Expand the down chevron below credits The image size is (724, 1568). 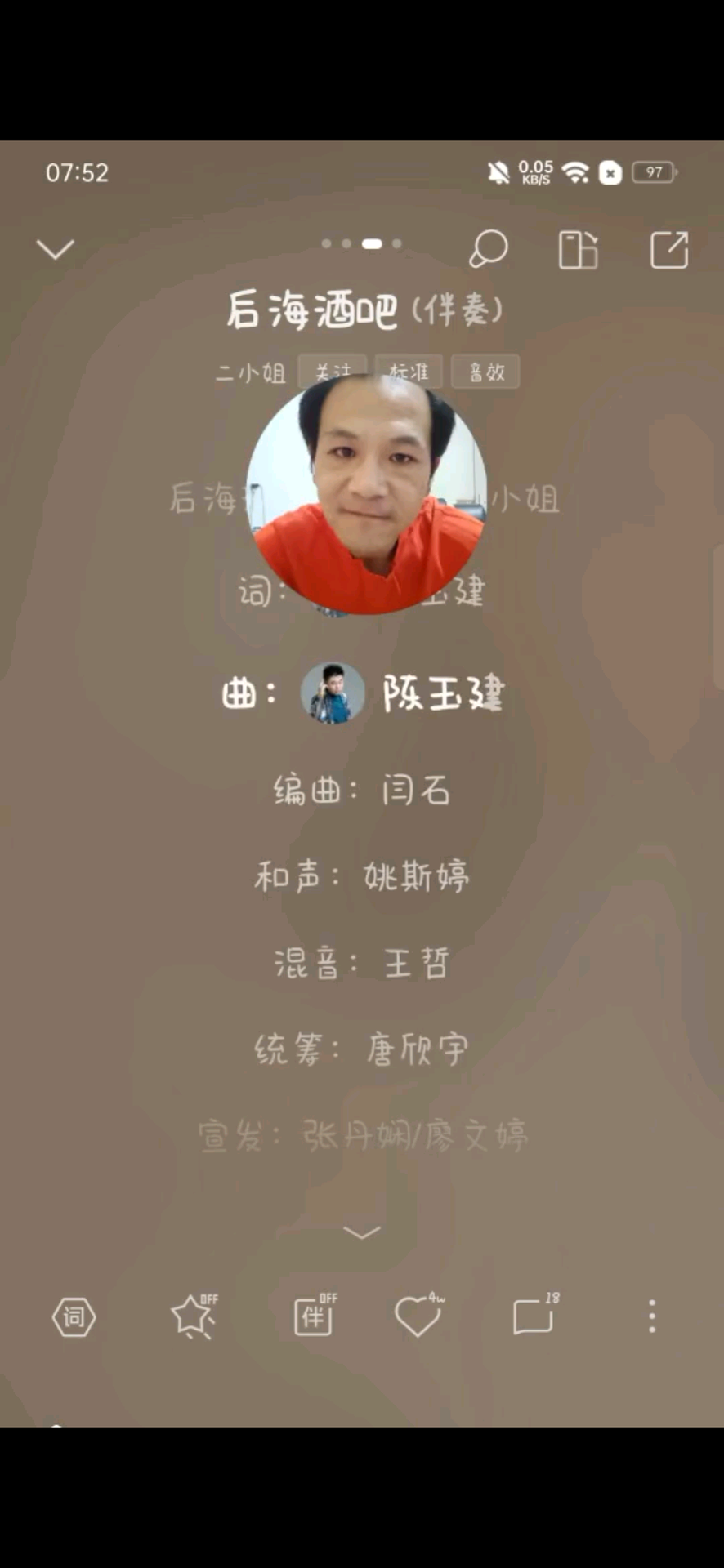[362, 1232]
